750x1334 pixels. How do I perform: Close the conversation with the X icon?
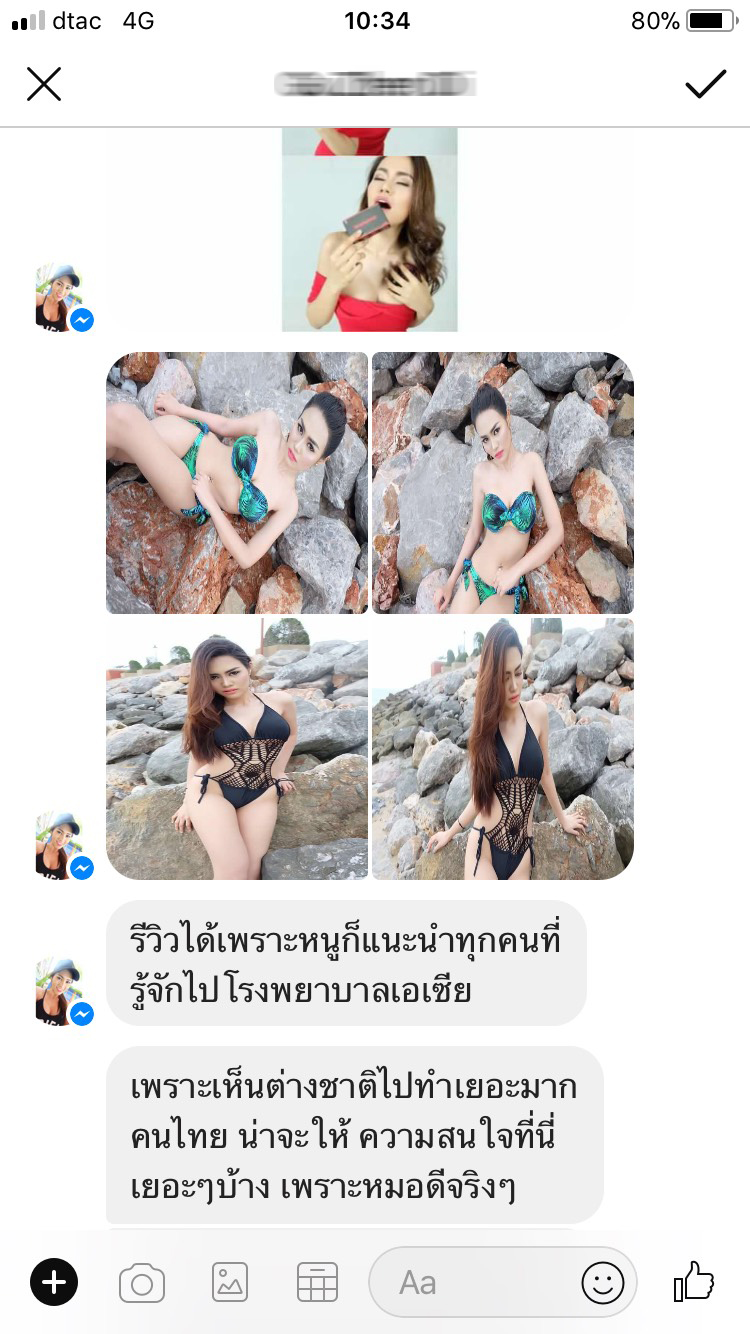click(x=44, y=85)
